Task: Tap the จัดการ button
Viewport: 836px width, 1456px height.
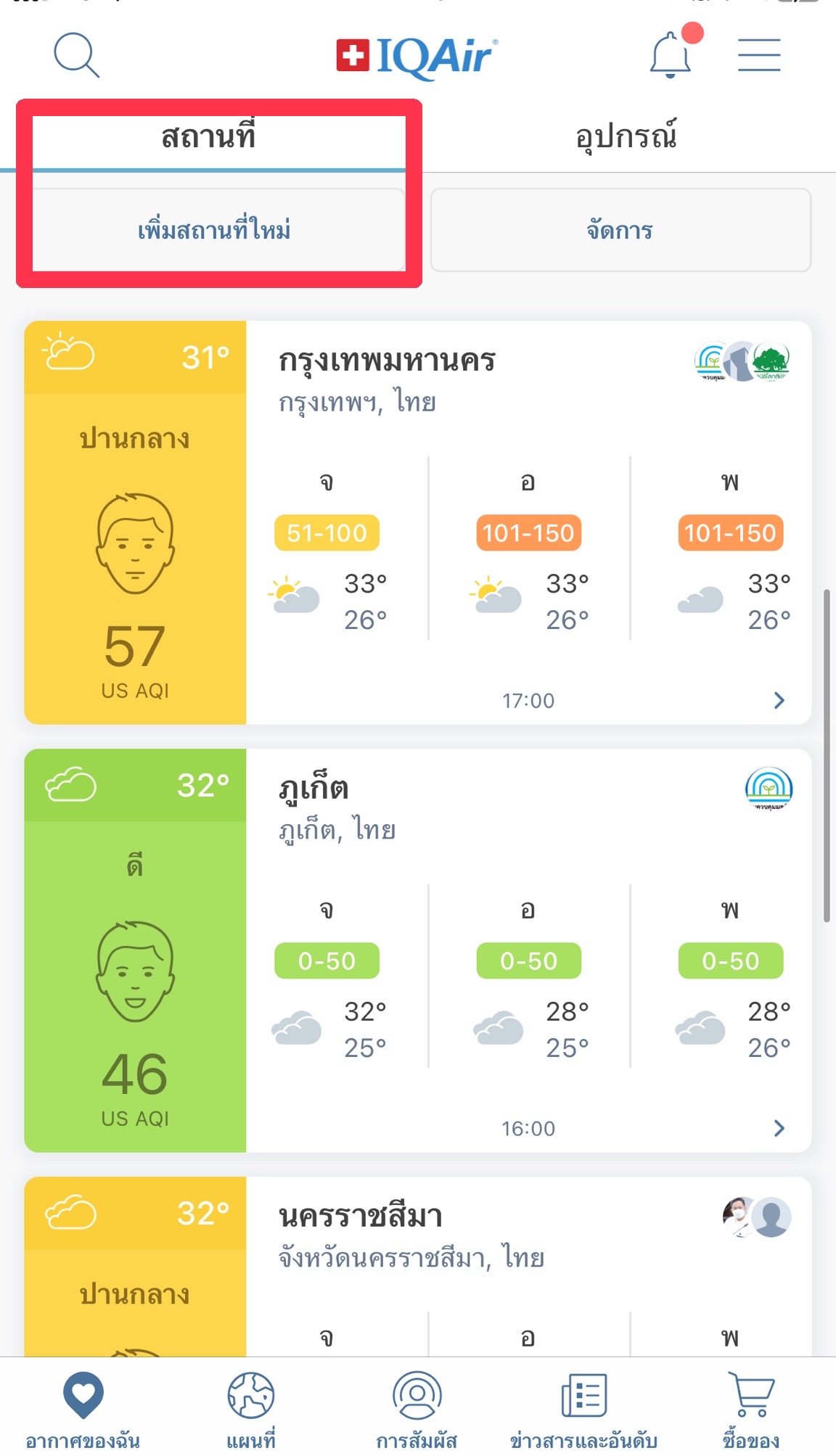Action: click(620, 230)
